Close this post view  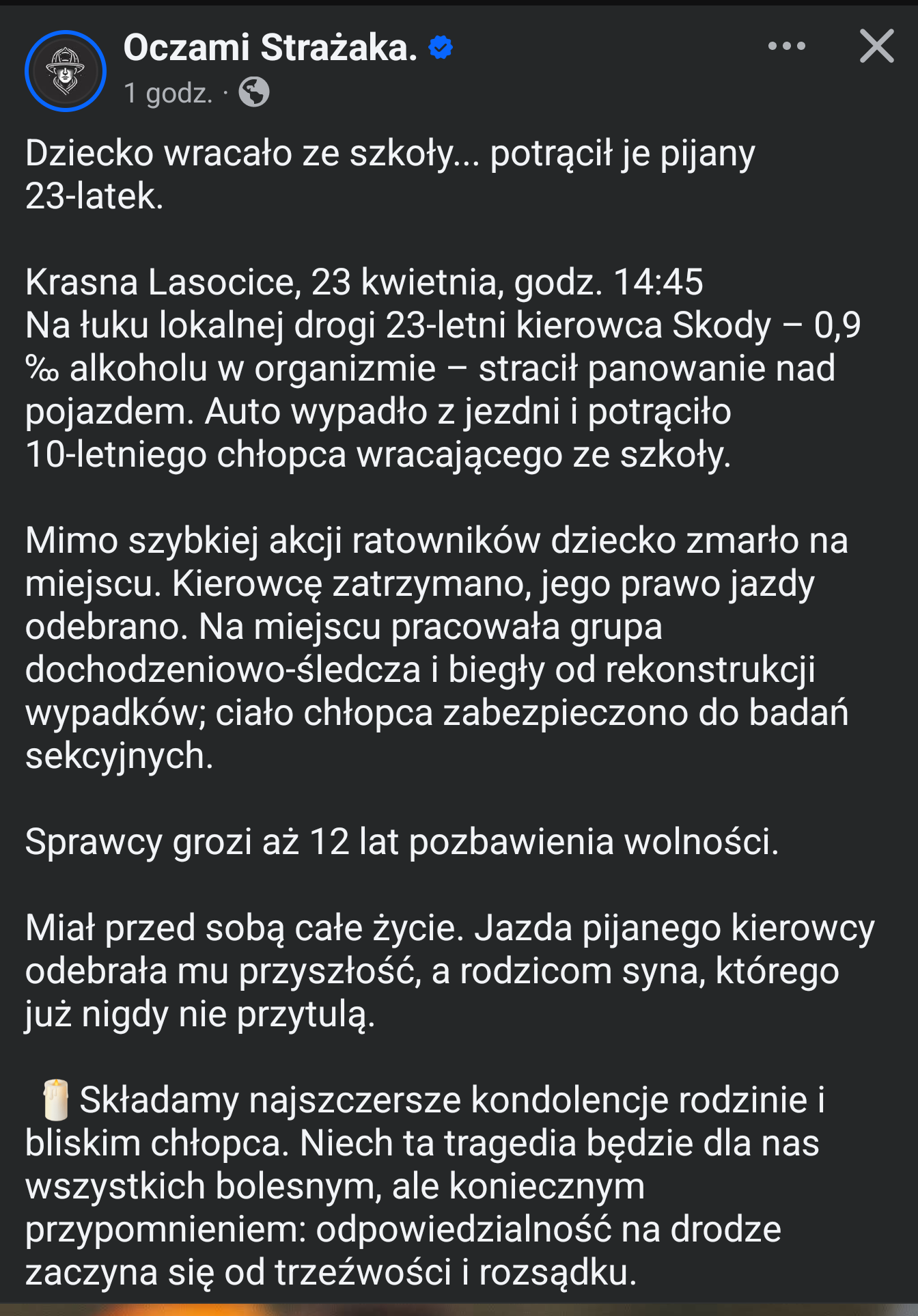[876, 46]
